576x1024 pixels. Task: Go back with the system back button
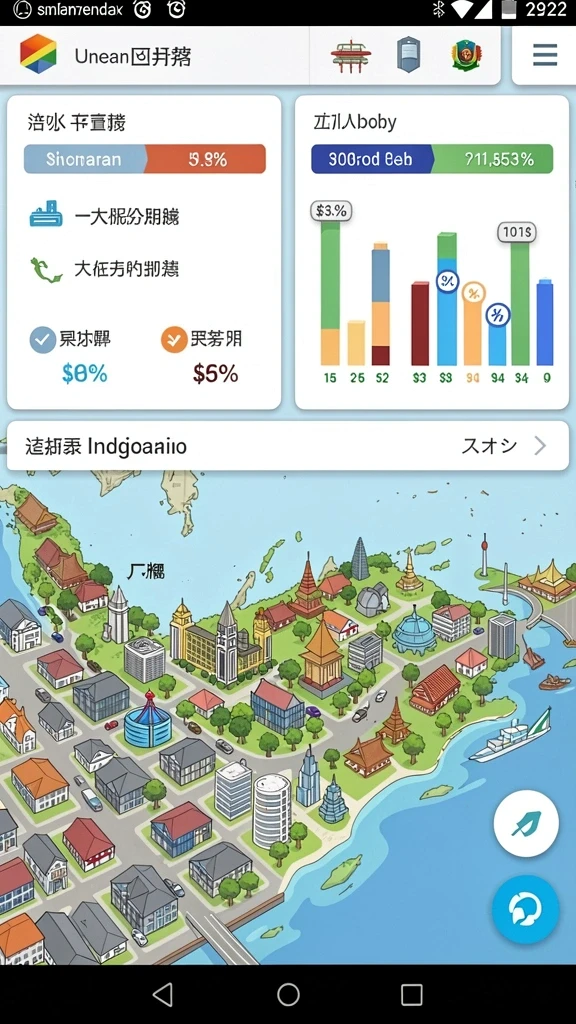pos(163,995)
